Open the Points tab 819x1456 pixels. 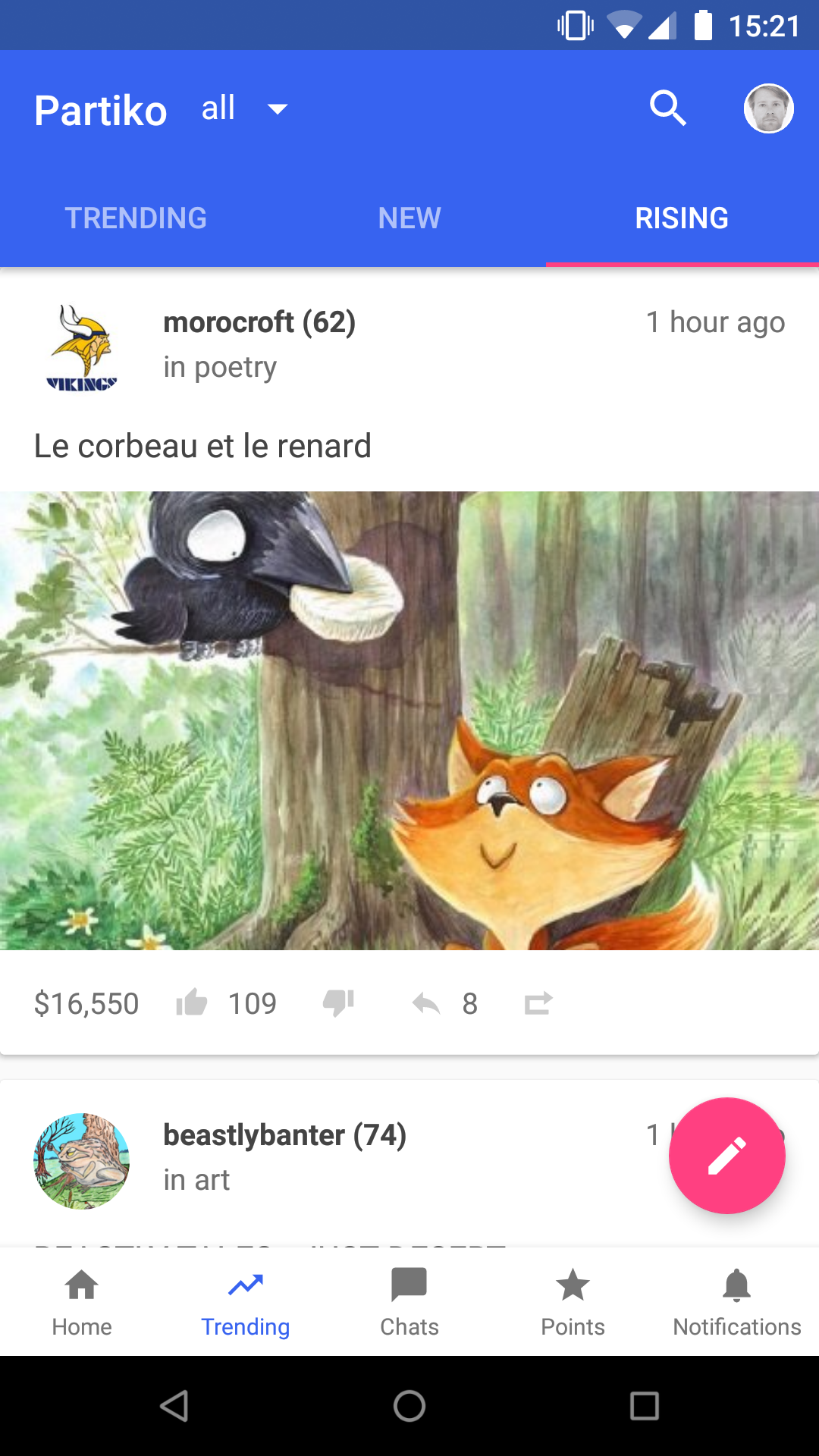pos(573,1301)
